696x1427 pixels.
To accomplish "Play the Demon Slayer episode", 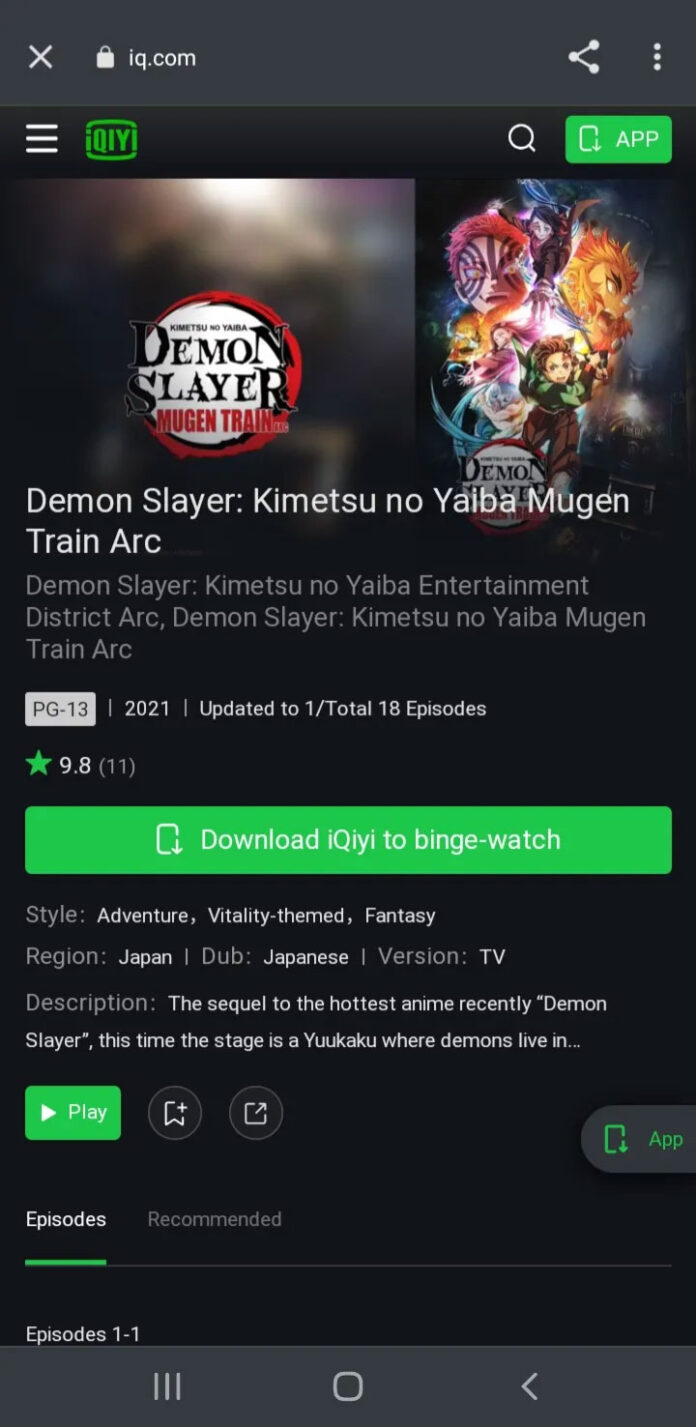I will click(73, 1112).
